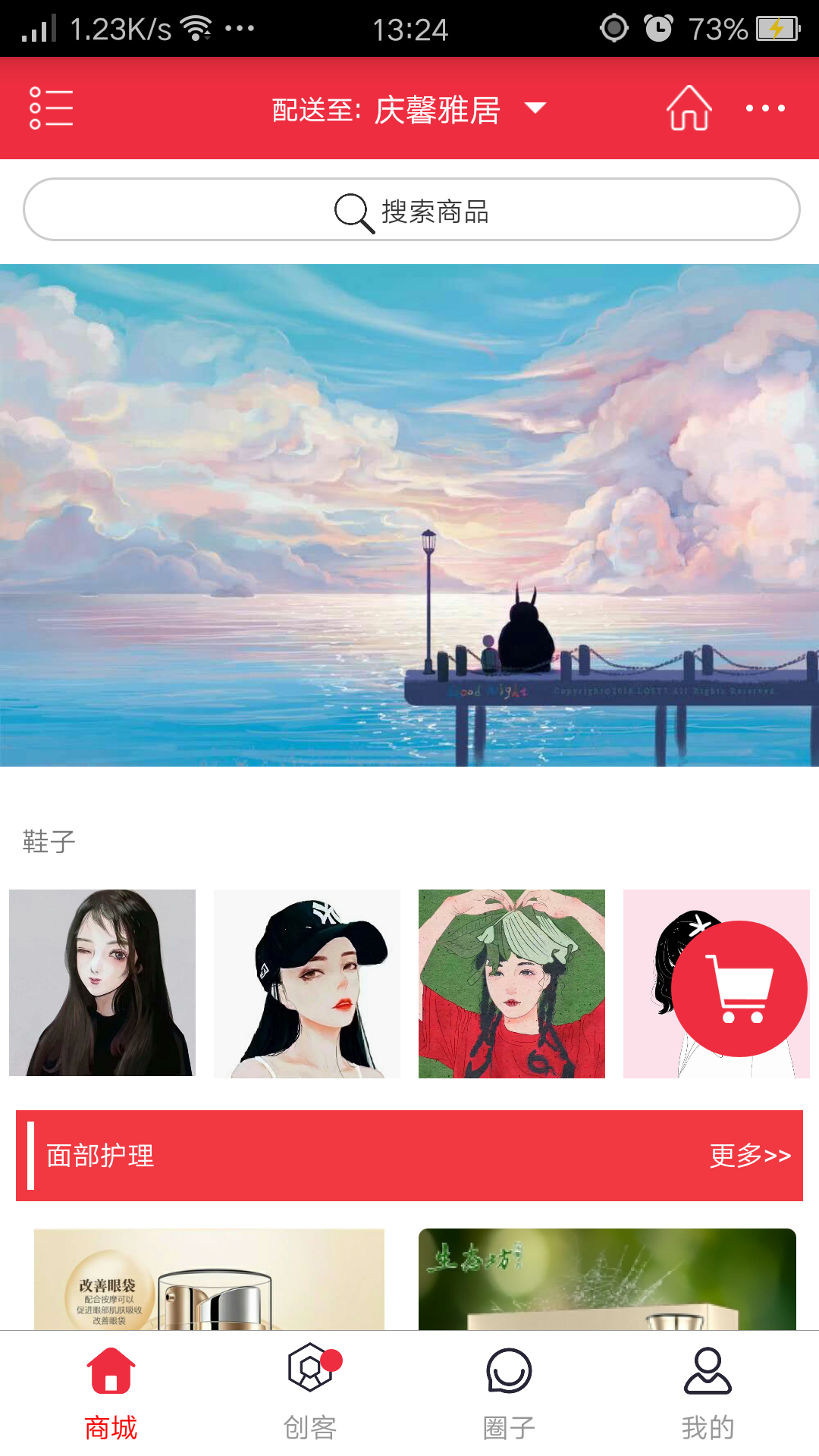819x1456 pixels.
Task: Tap 更多>> in the 面部护理 section
Action: coord(749,1155)
